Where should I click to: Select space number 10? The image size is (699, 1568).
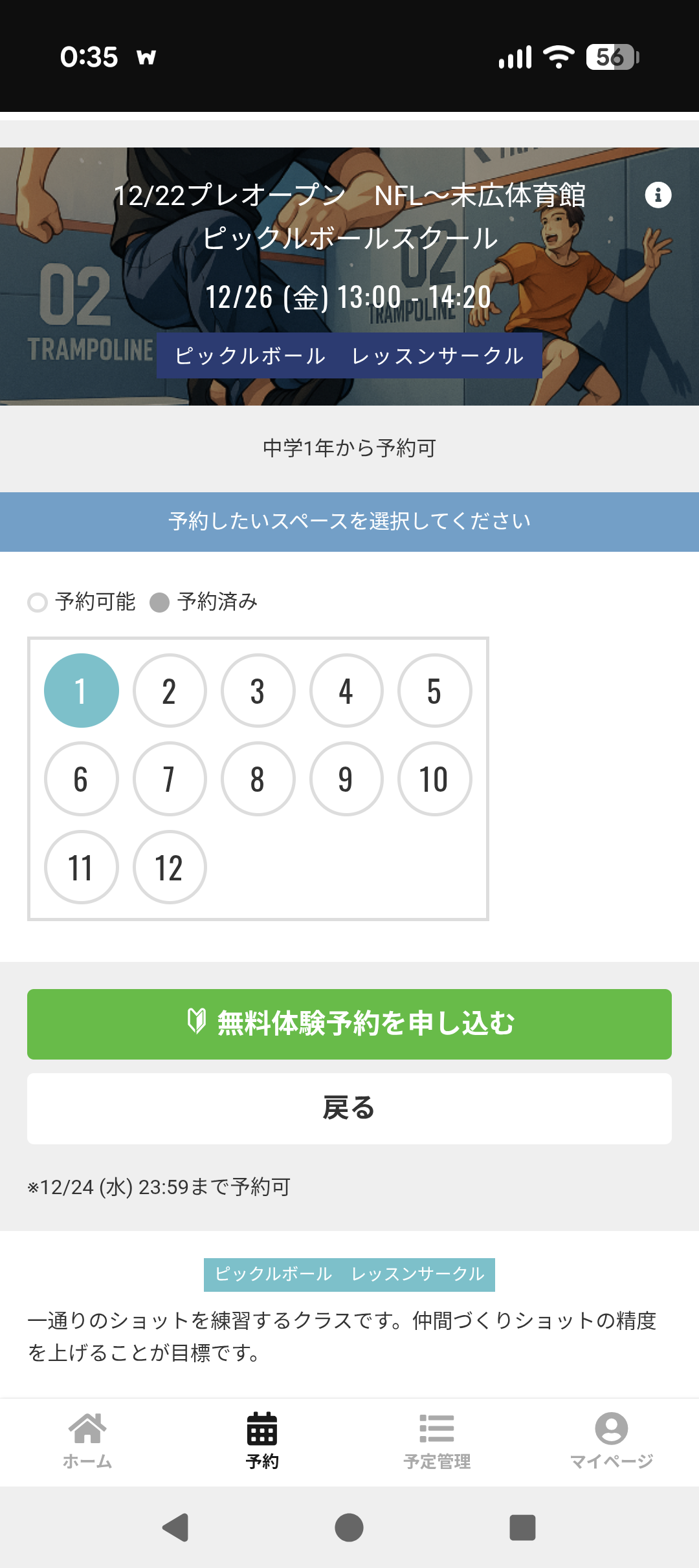(434, 779)
